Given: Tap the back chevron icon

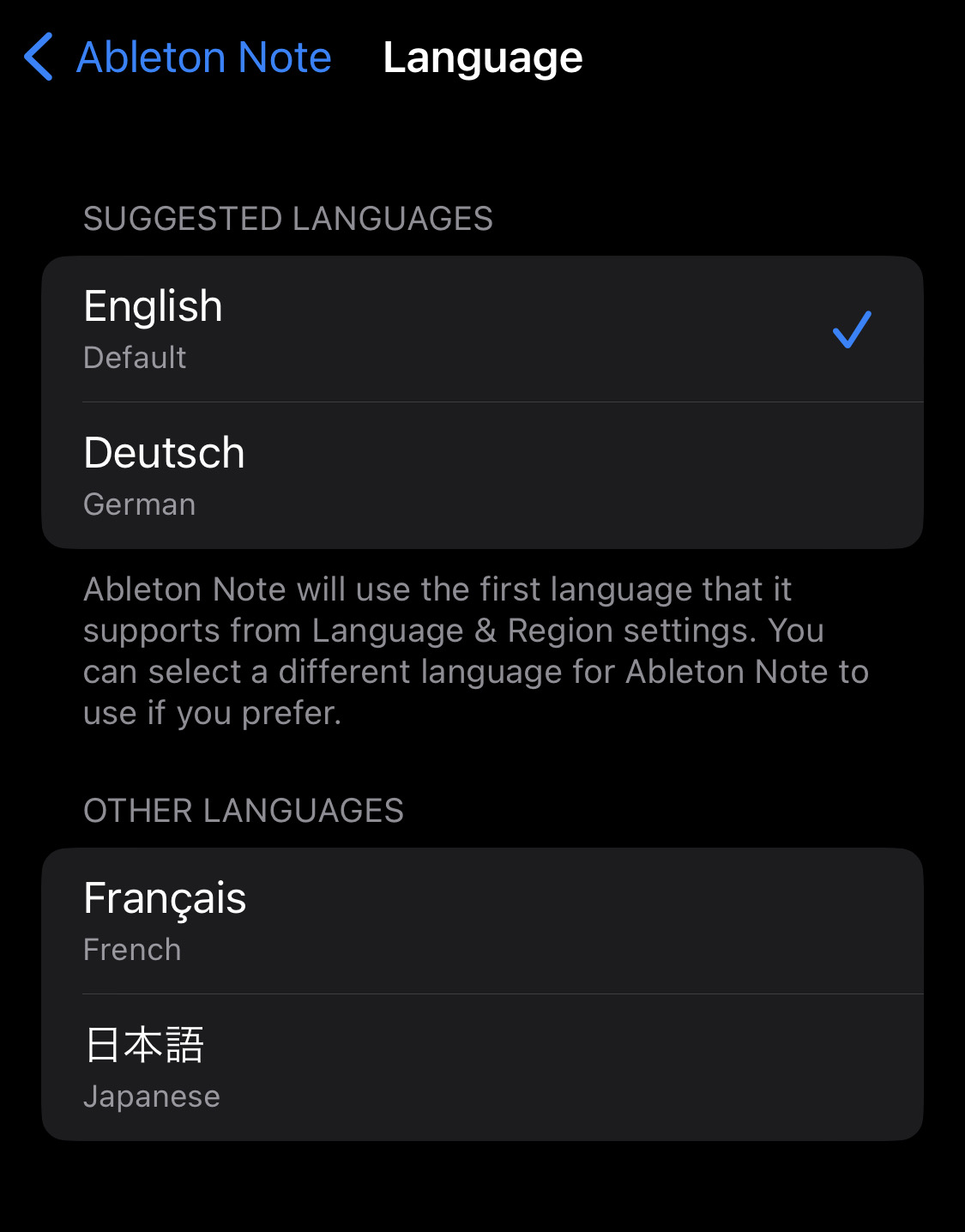Looking at the screenshot, I should 39,57.
